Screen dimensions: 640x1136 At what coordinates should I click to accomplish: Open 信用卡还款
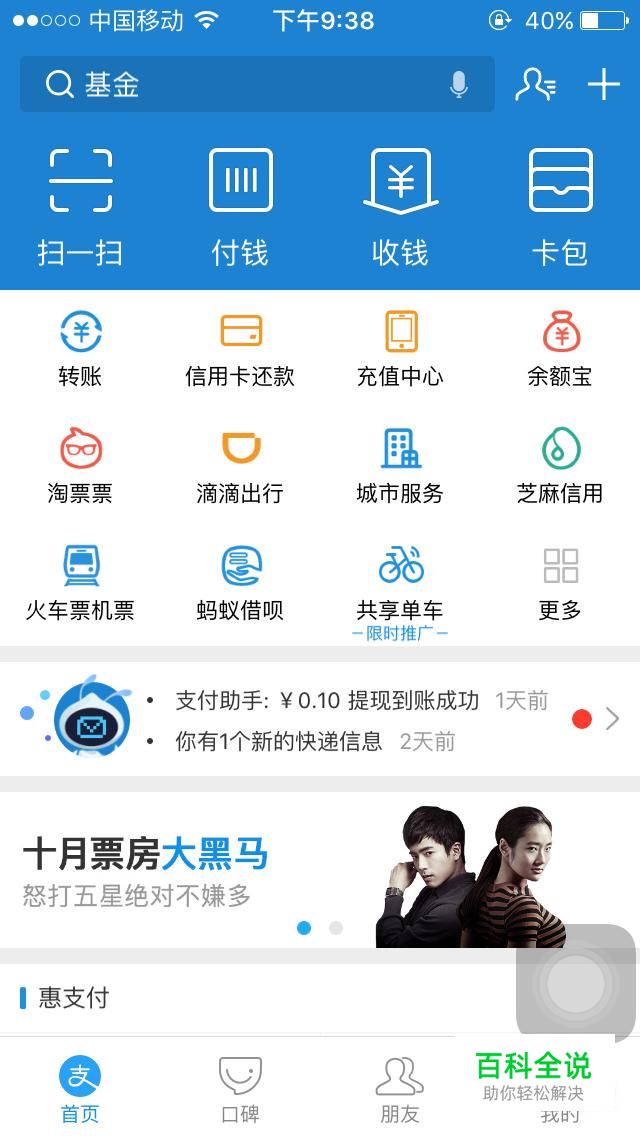point(240,348)
